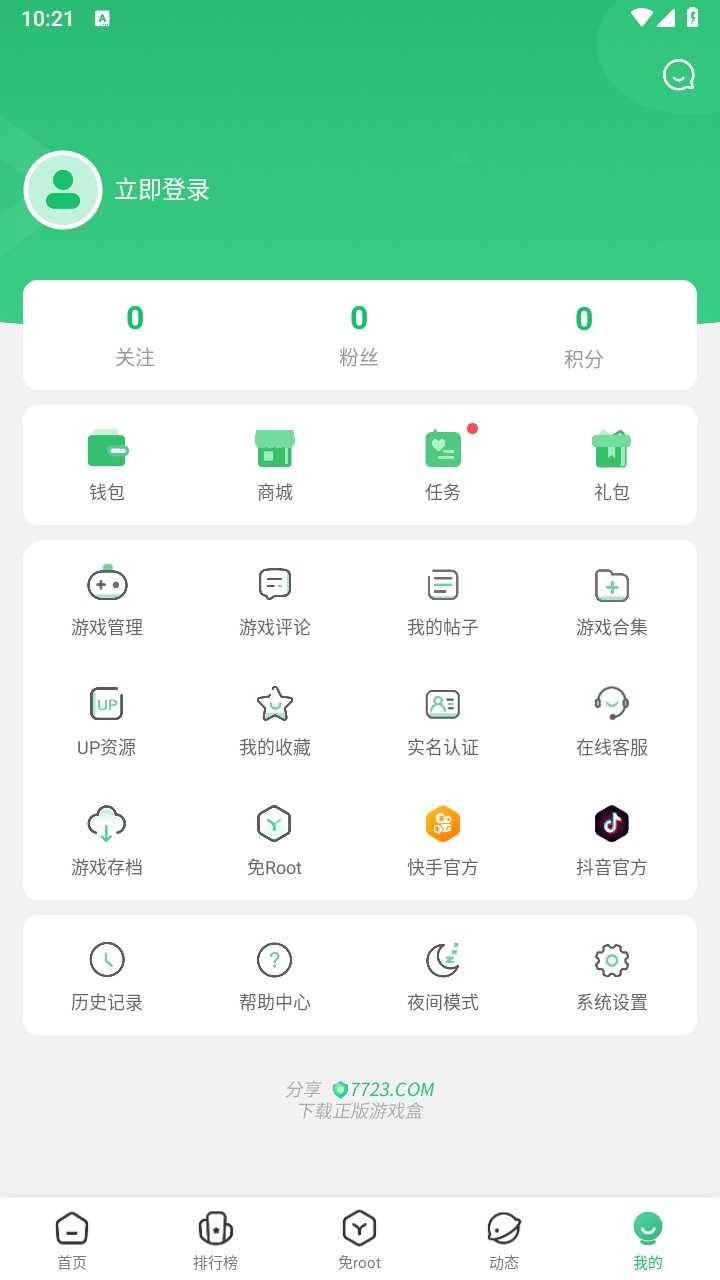Open the 快手官方 (Kuaishou Official) icon
720x1280 pixels.
coord(442,837)
